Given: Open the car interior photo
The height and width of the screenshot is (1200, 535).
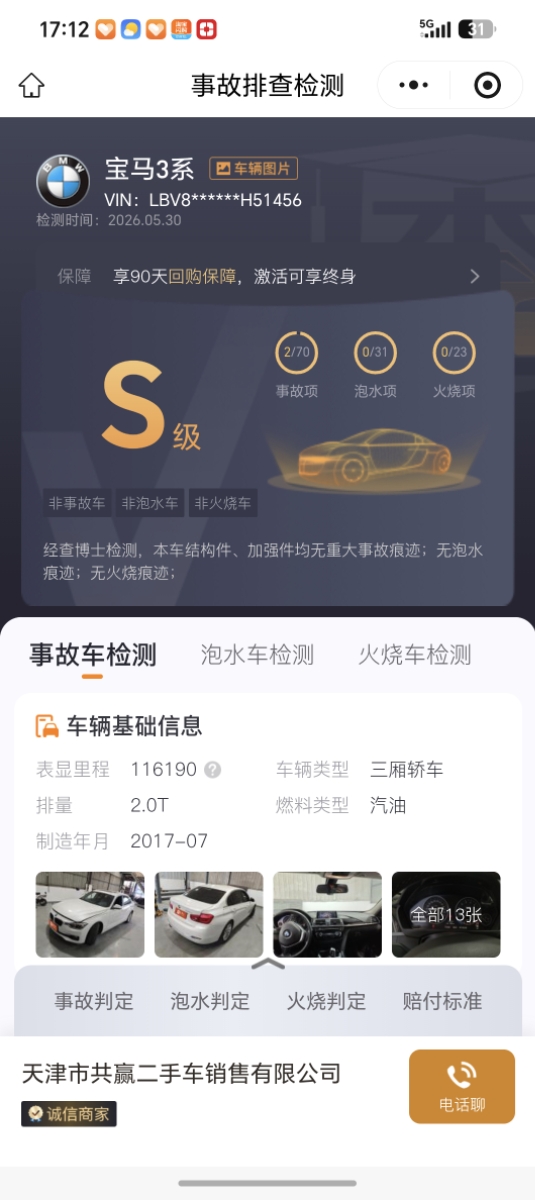Looking at the screenshot, I should click(327, 914).
